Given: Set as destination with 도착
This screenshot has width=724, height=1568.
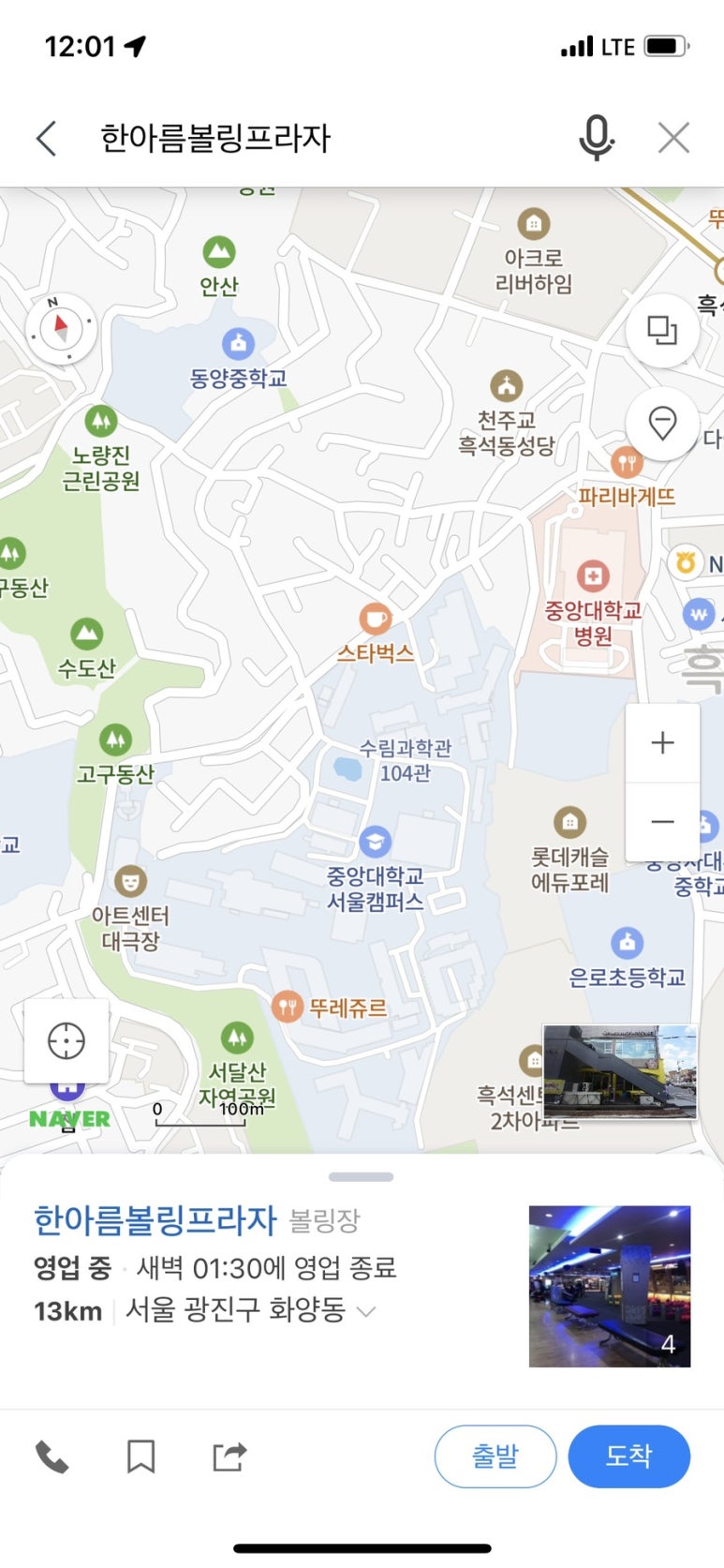Looking at the screenshot, I should point(628,1456).
